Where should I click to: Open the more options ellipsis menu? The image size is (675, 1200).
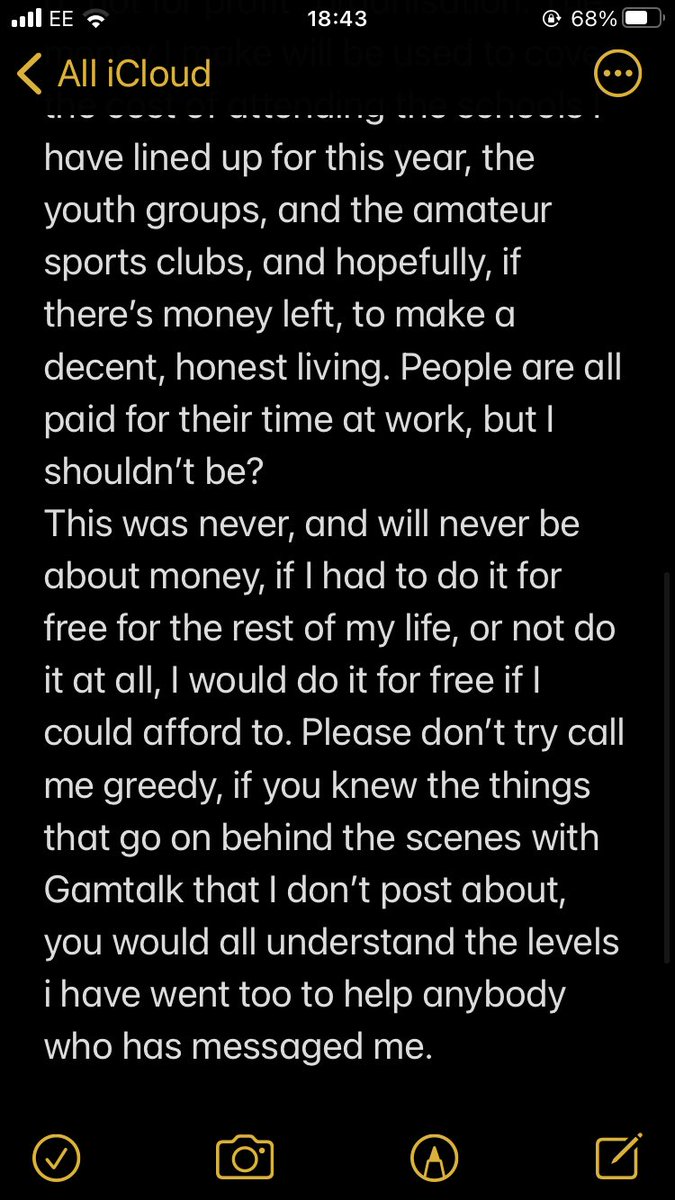point(617,73)
